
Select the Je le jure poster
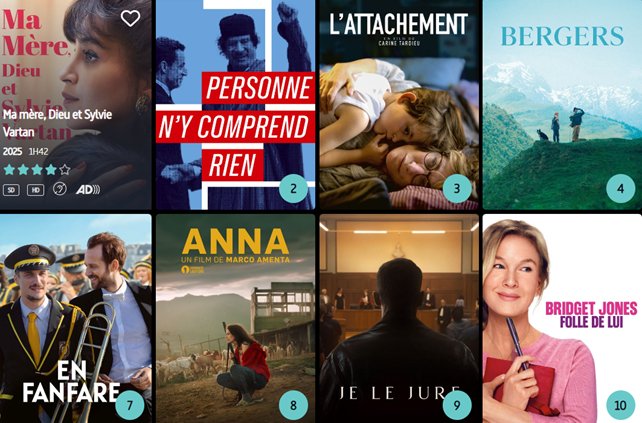point(398,318)
